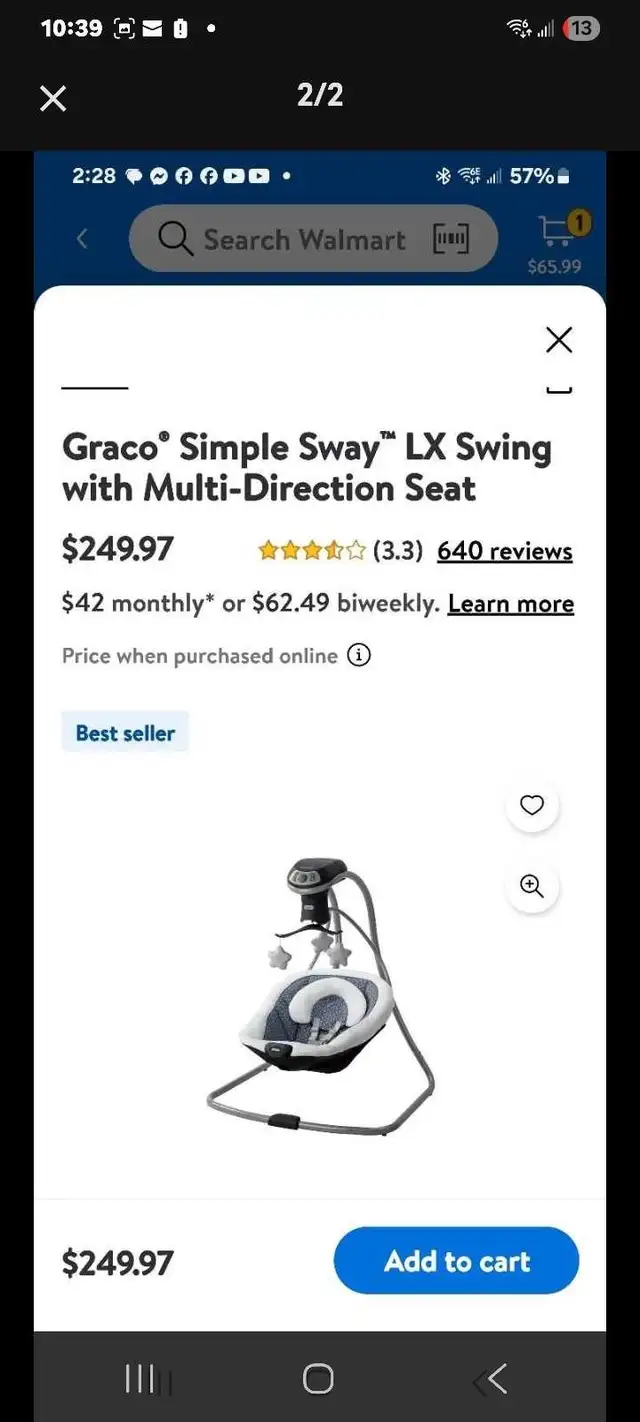Close the image viewer
Screen dimensions: 640x1422
point(52,97)
